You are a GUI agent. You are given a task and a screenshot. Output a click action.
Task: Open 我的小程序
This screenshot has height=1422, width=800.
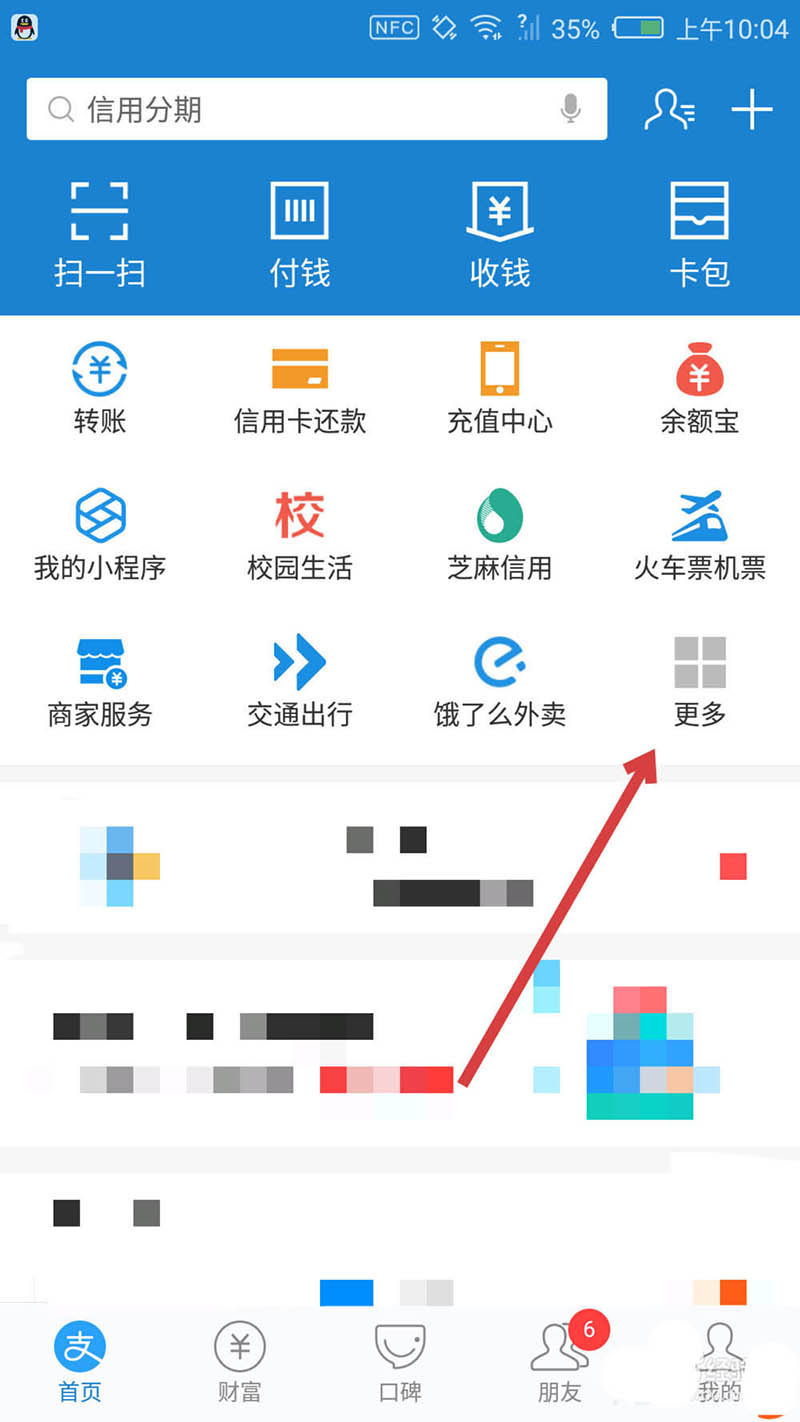coord(100,535)
